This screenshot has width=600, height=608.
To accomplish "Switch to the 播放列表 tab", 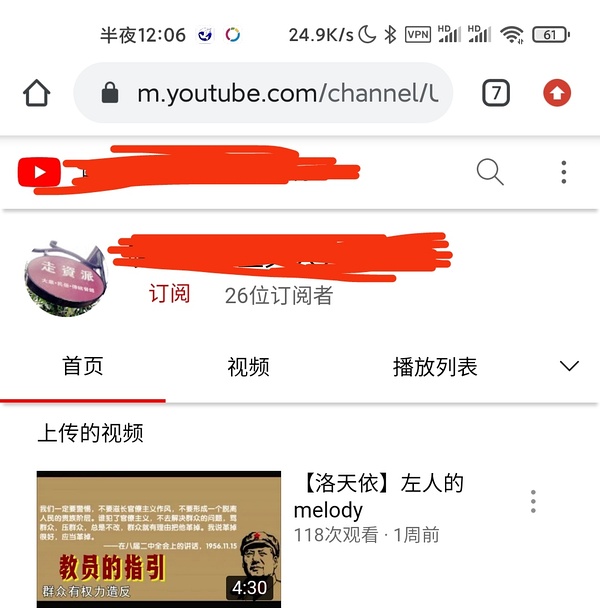I will click(x=435, y=367).
